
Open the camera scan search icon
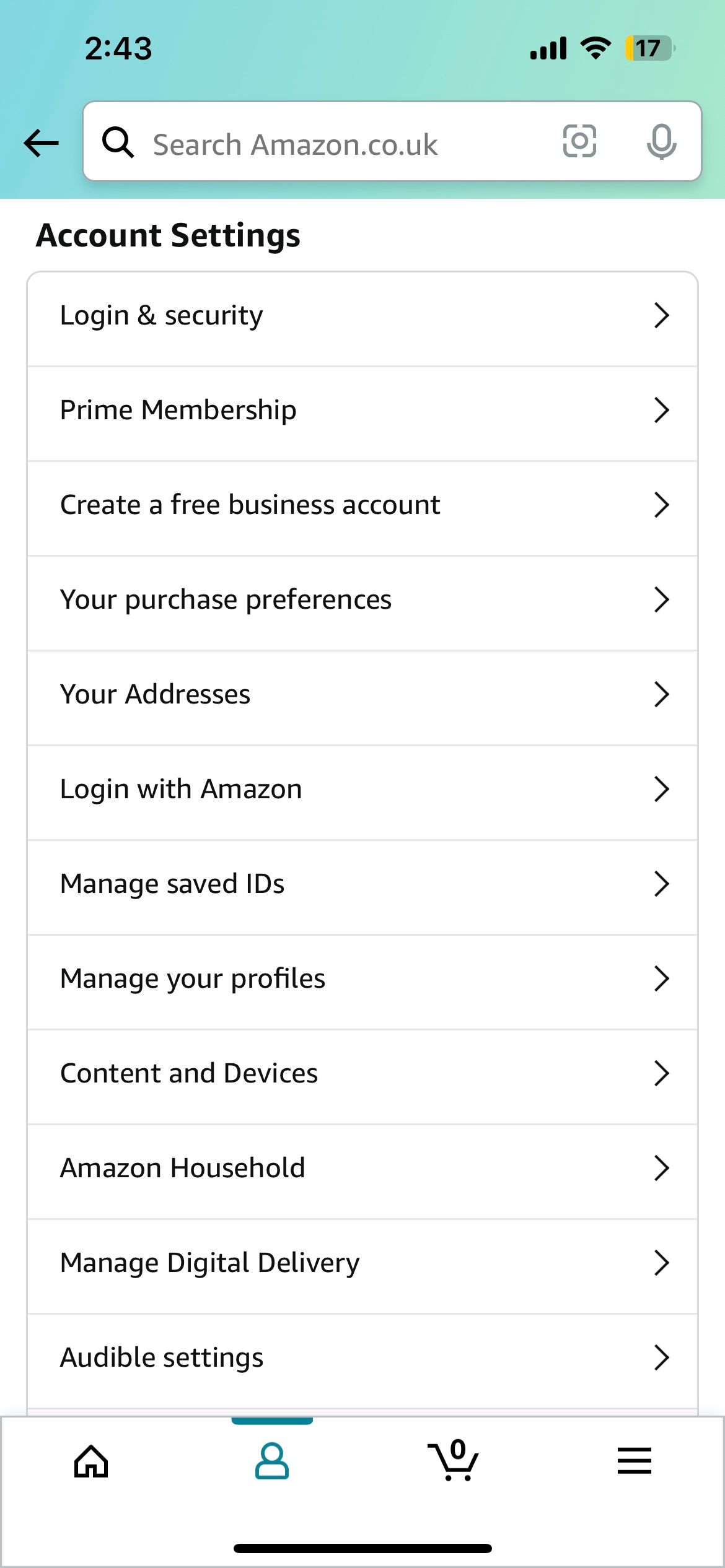(x=580, y=142)
